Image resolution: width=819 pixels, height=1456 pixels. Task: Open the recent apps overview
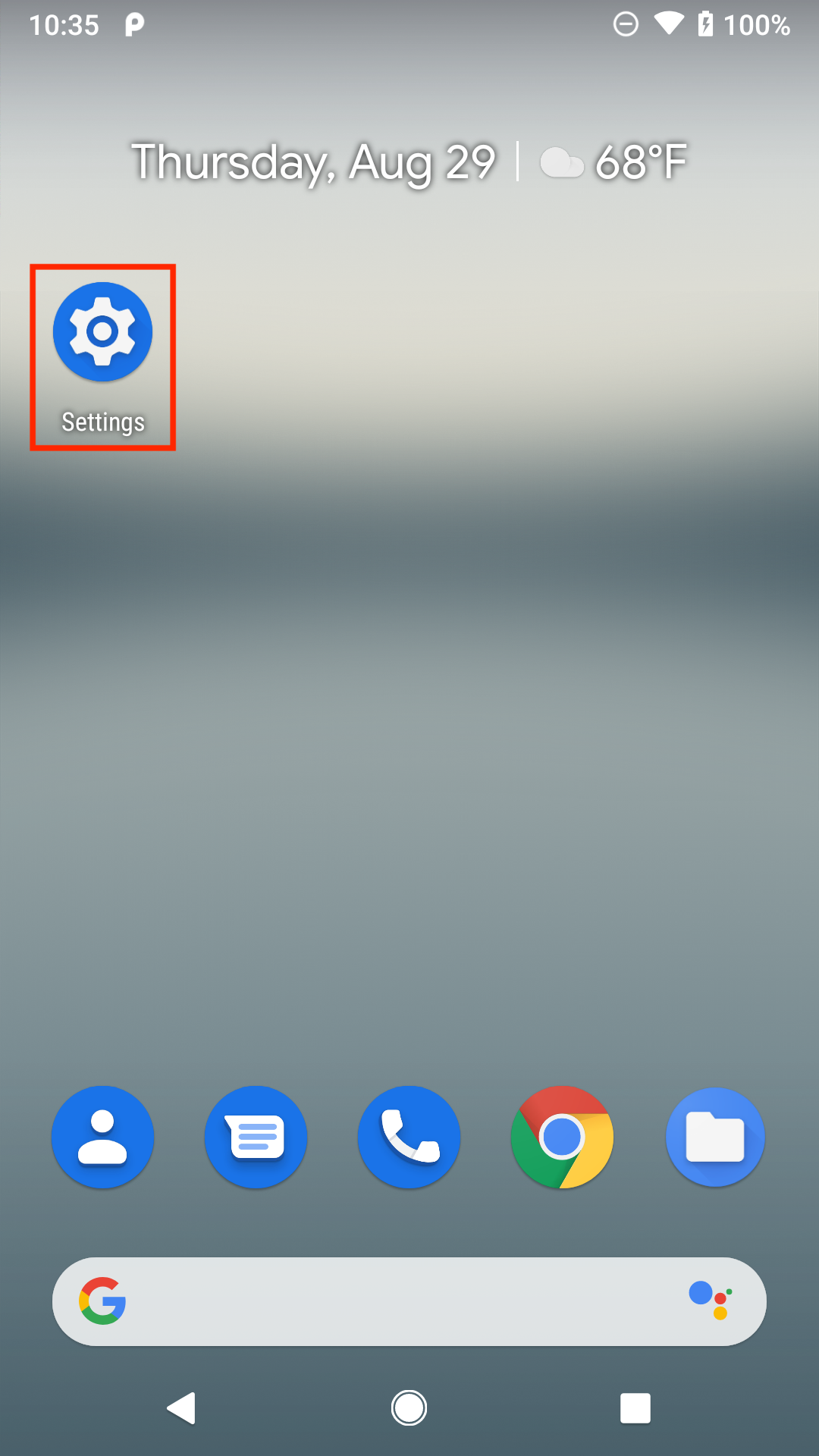[x=635, y=1408]
